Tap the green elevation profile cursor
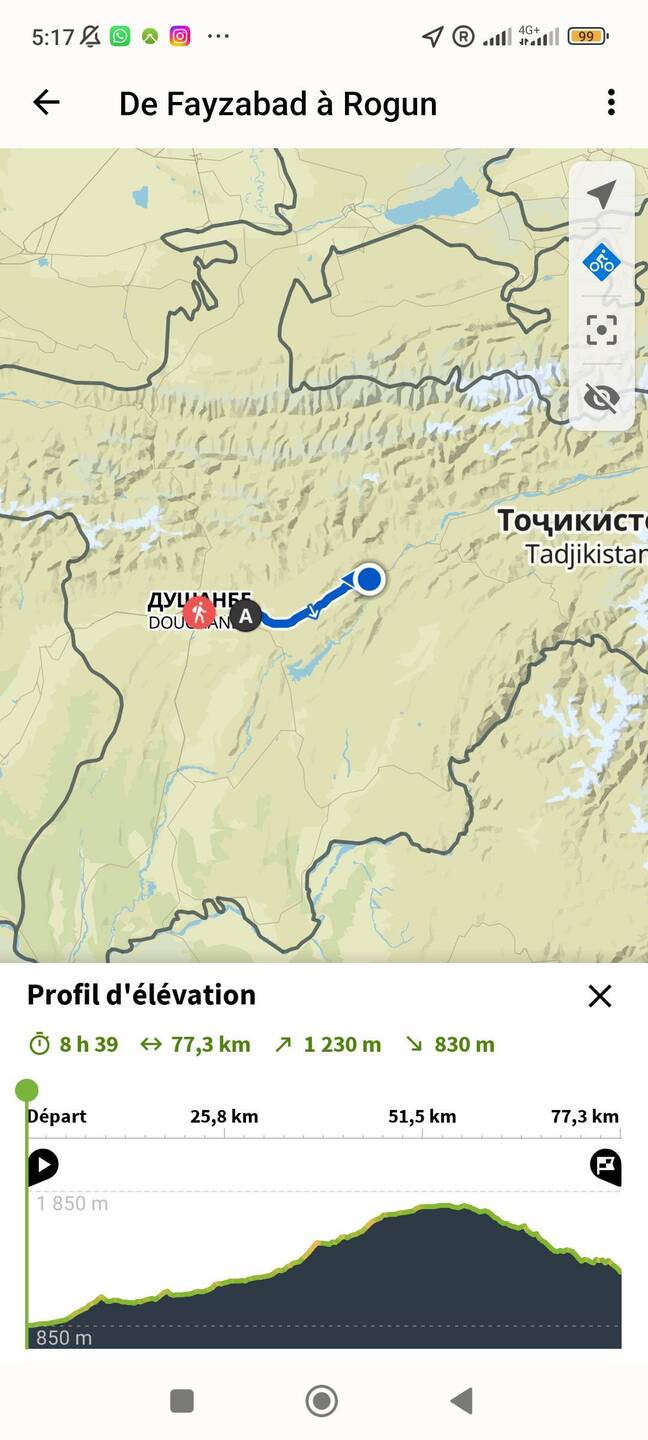 click(x=27, y=1090)
